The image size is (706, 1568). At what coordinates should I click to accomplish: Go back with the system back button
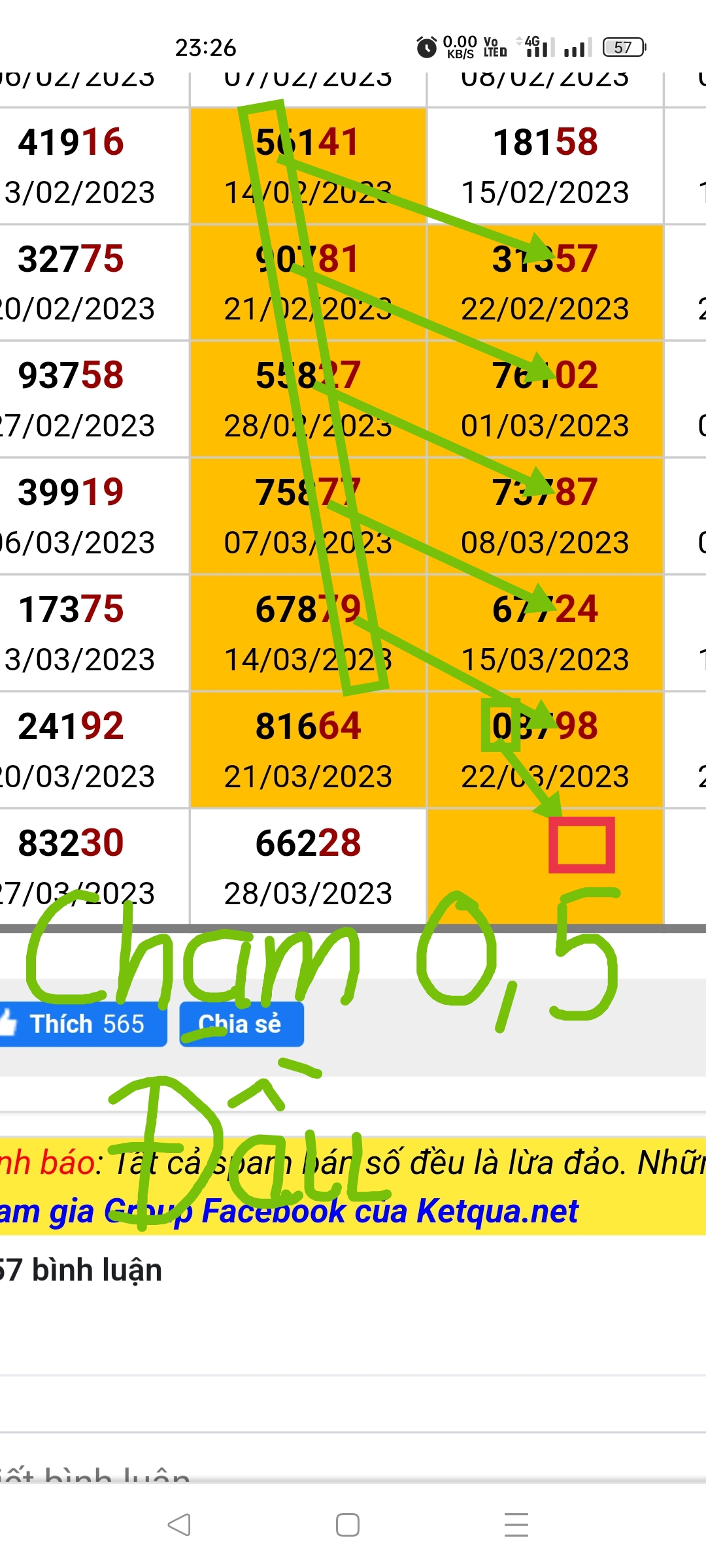pyautogui.click(x=179, y=1524)
